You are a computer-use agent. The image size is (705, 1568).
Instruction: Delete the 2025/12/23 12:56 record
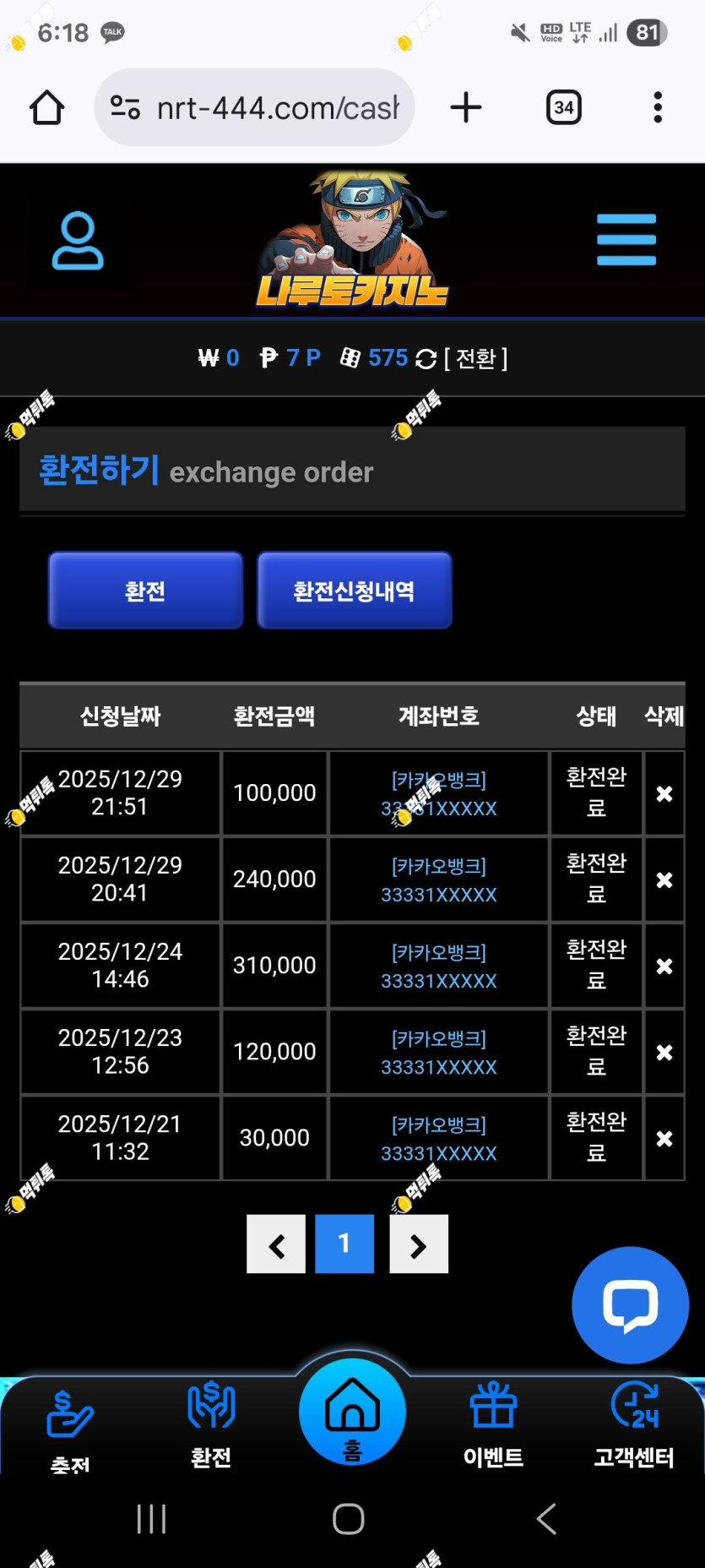[664, 1052]
